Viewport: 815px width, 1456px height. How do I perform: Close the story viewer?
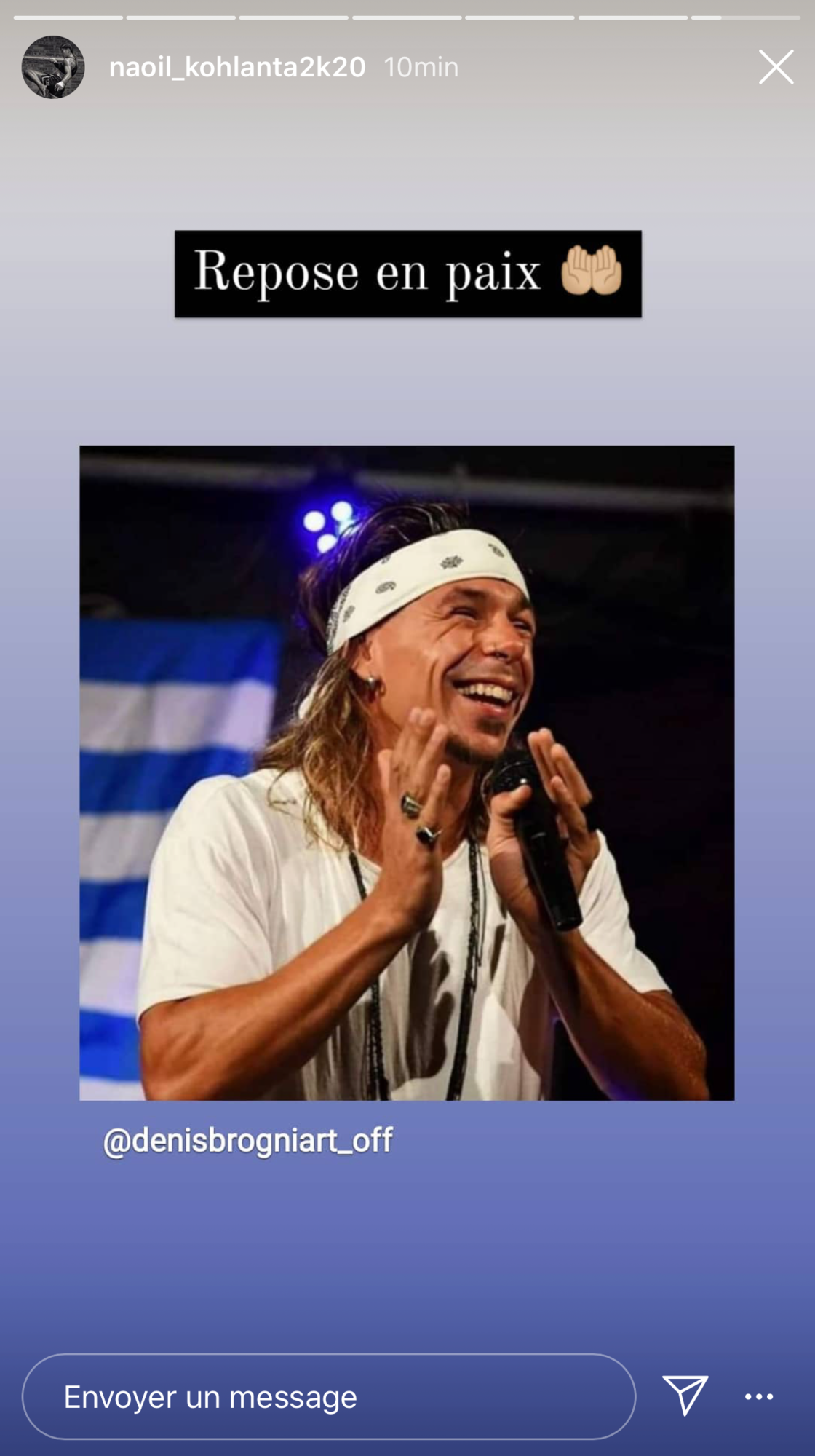coord(776,67)
